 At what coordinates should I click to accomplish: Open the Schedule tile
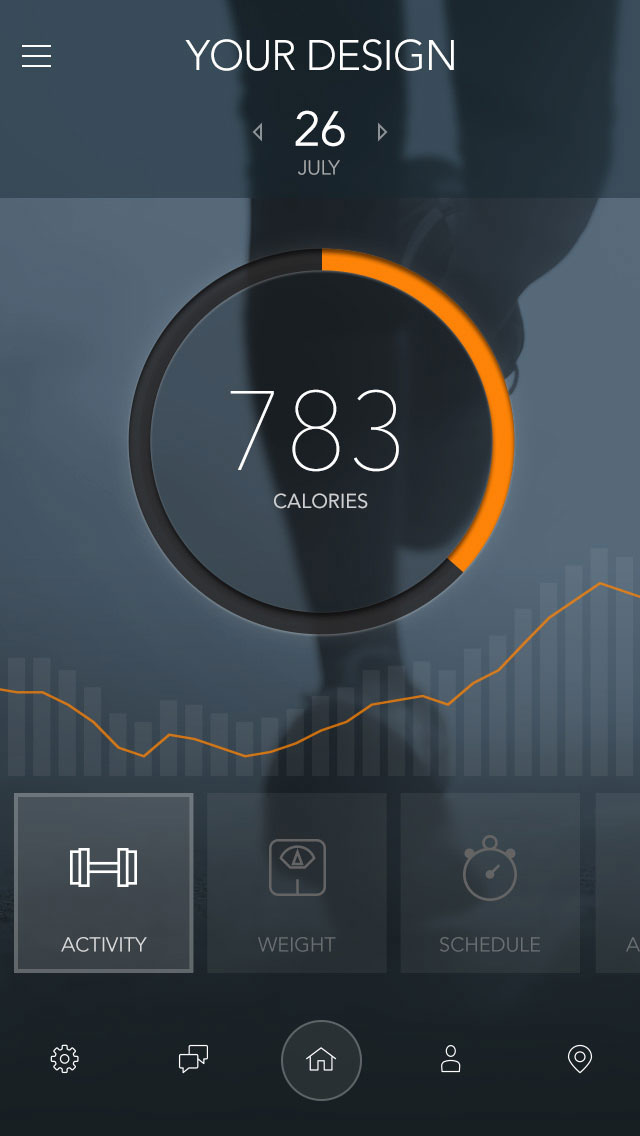click(x=490, y=882)
